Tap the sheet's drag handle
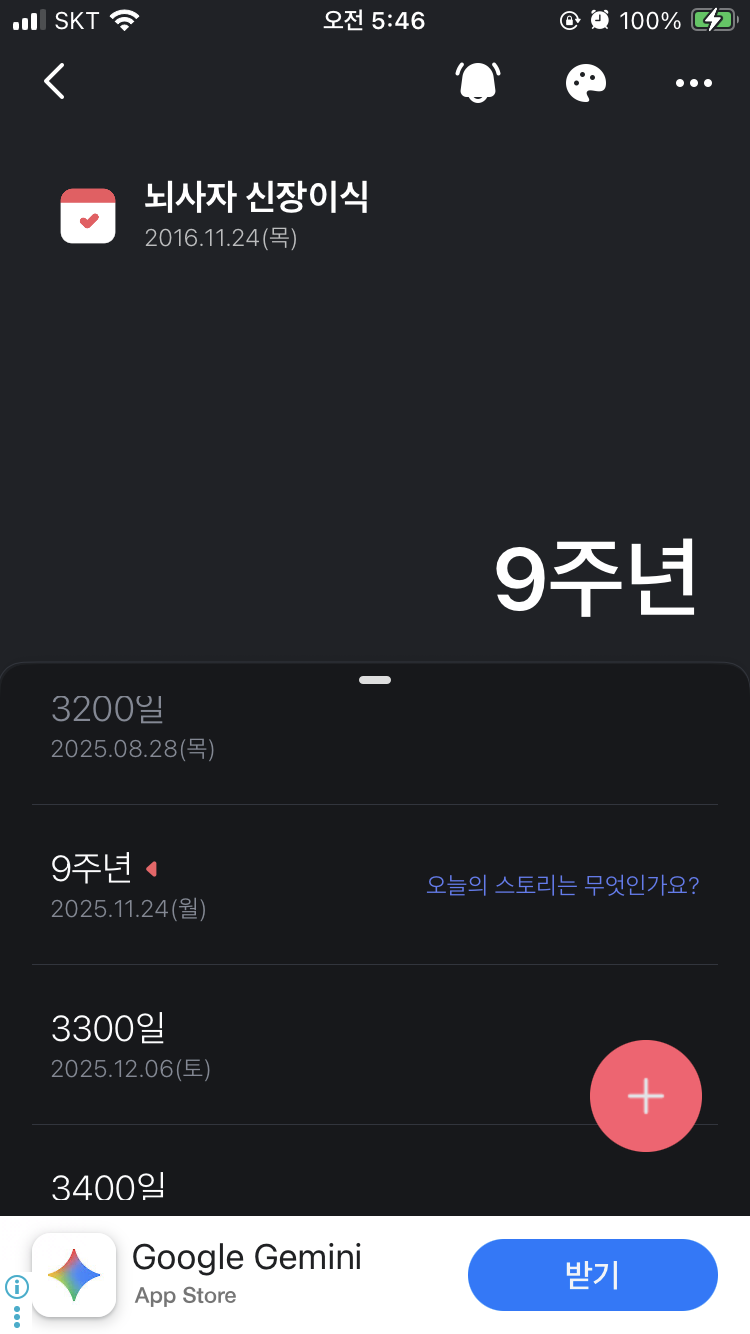Image resolution: width=750 pixels, height=1334 pixels. (x=375, y=680)
